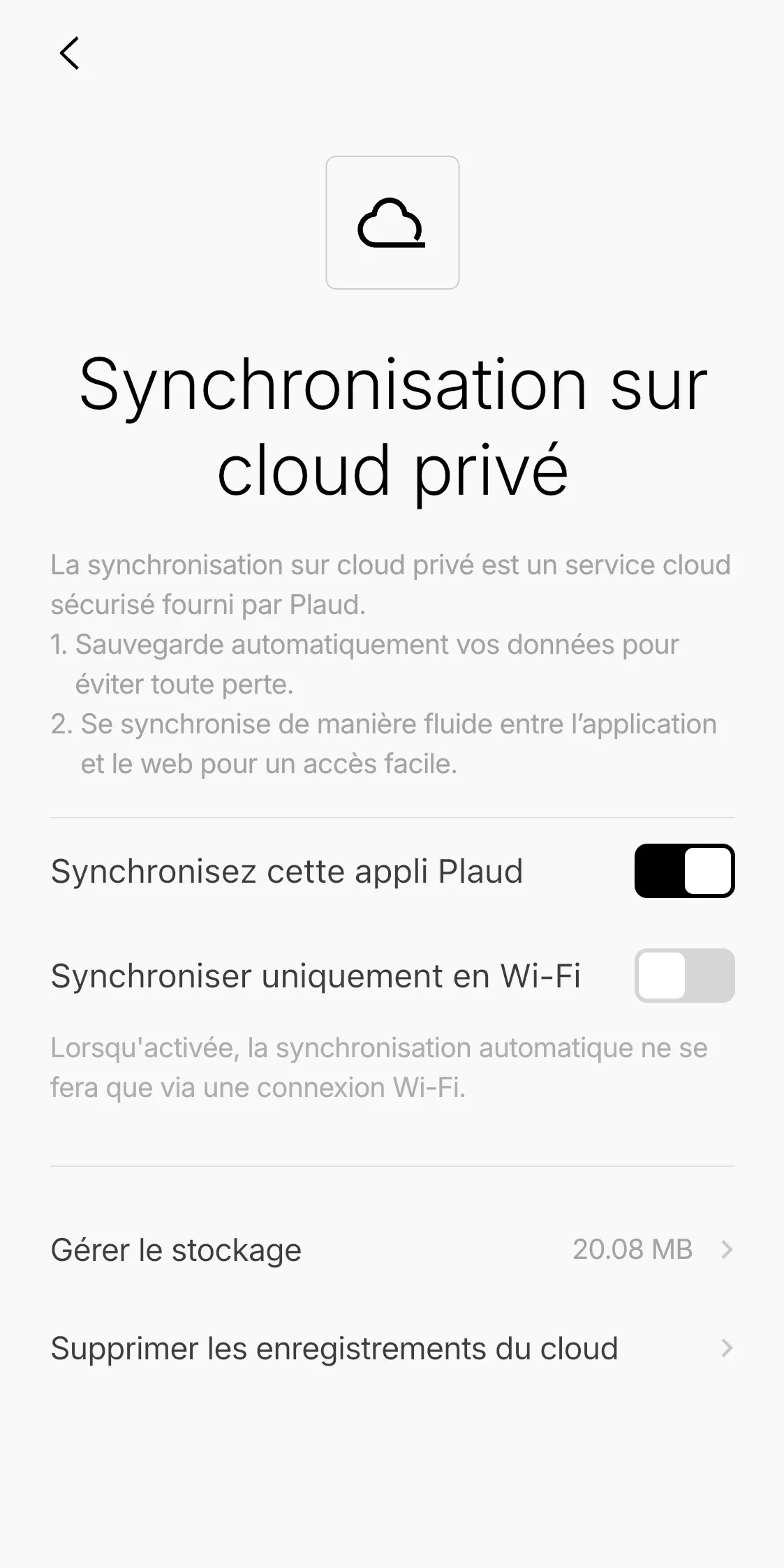Open Supprimer les enregistrements du cloud
This screenshot has height=1568, width=784.
coord(392,1348)
